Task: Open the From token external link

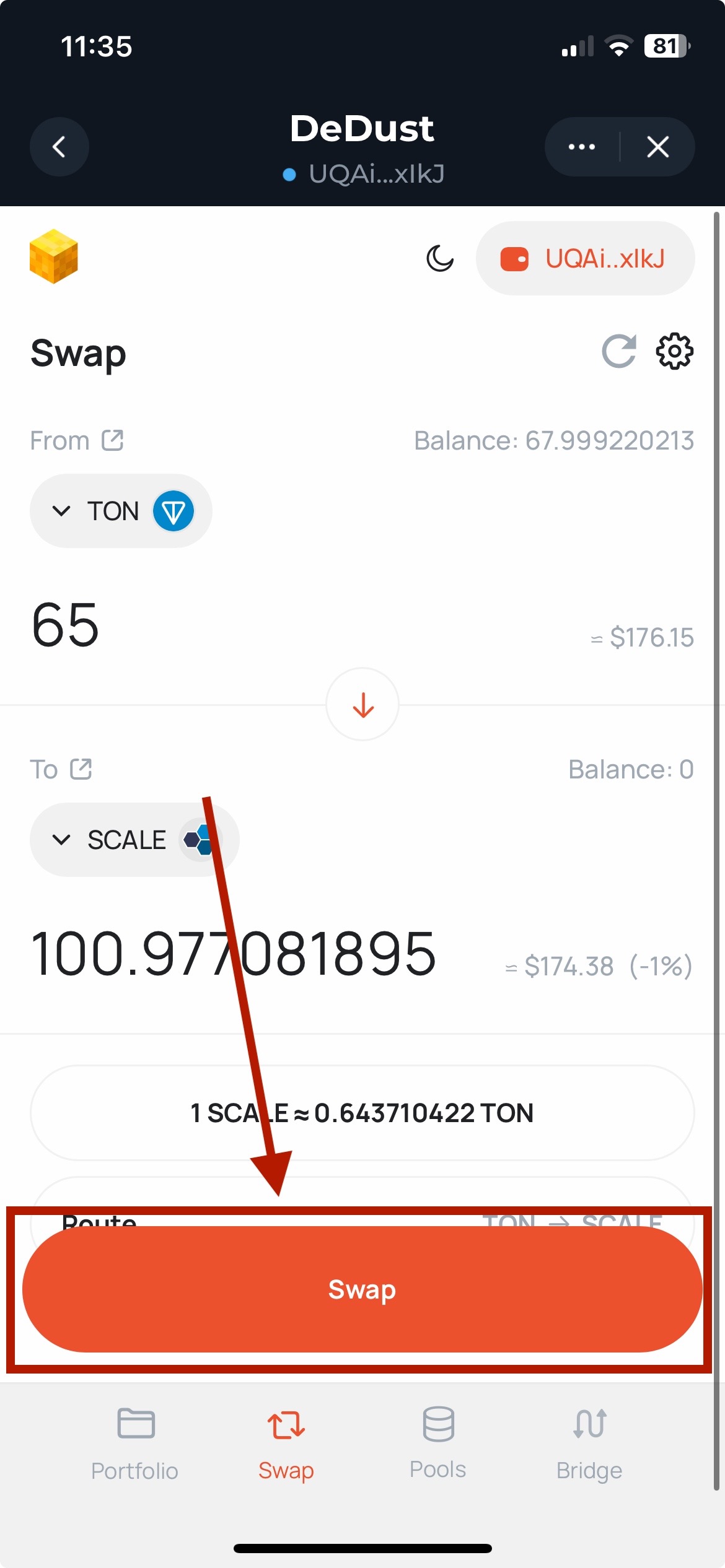Action: point(113,440)
